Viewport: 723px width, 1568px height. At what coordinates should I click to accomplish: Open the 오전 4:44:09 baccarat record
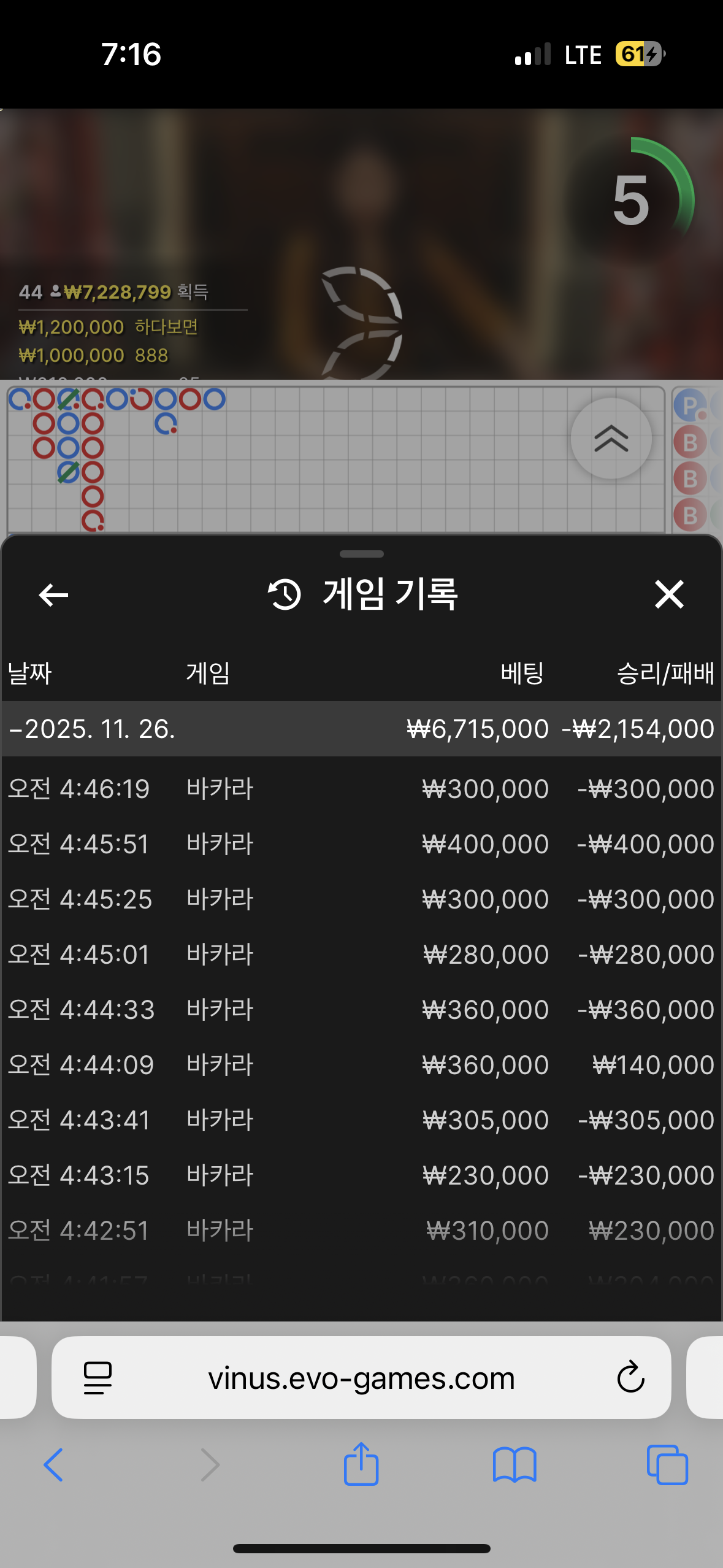pyautogui.click(x=361, y=1065)
